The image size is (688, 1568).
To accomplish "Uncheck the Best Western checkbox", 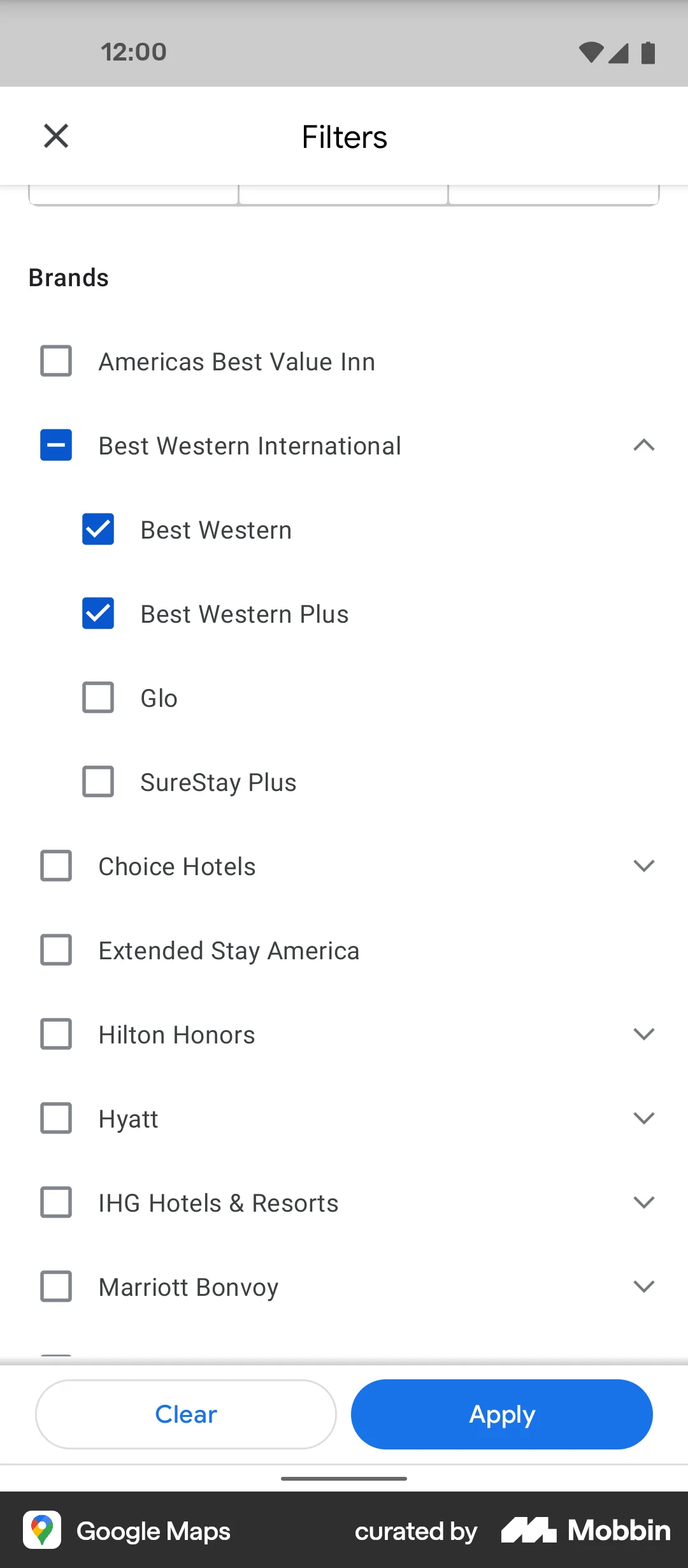I will (x=97, y=529).
